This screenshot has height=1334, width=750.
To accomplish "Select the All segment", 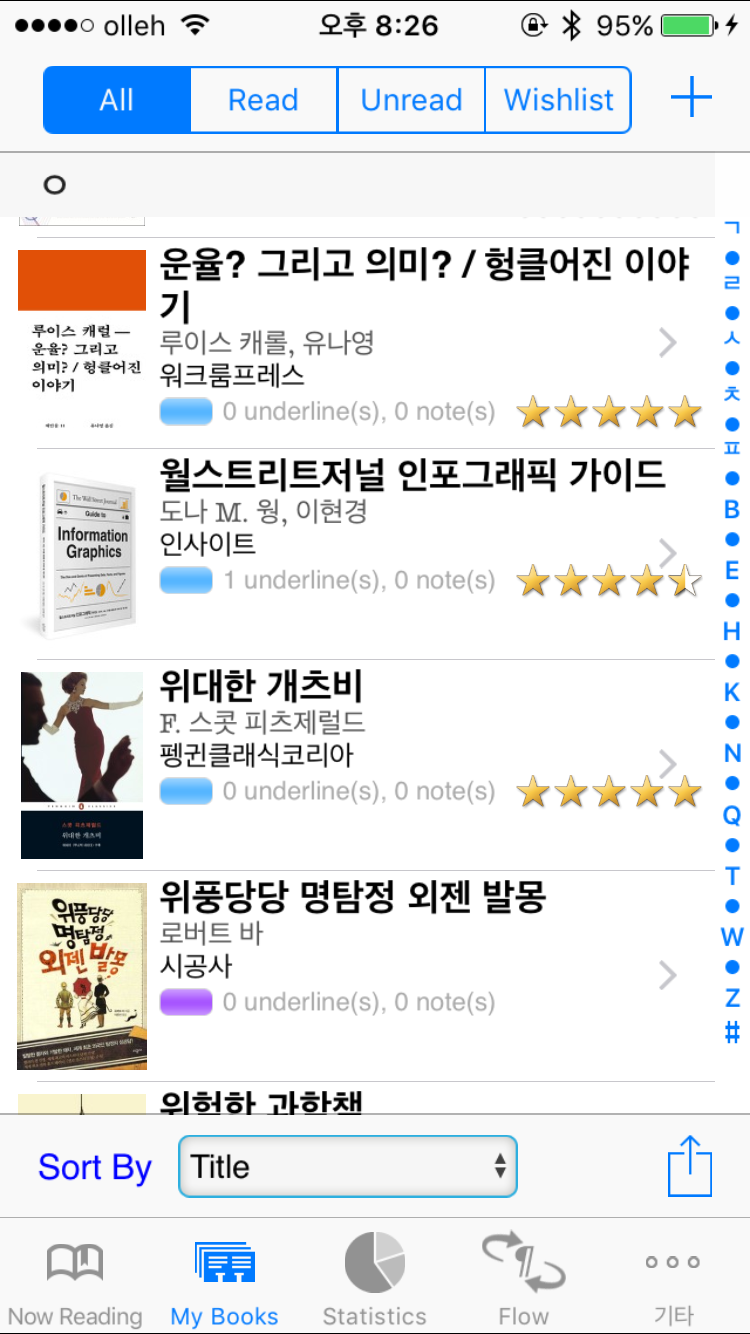I will (117, 100).
